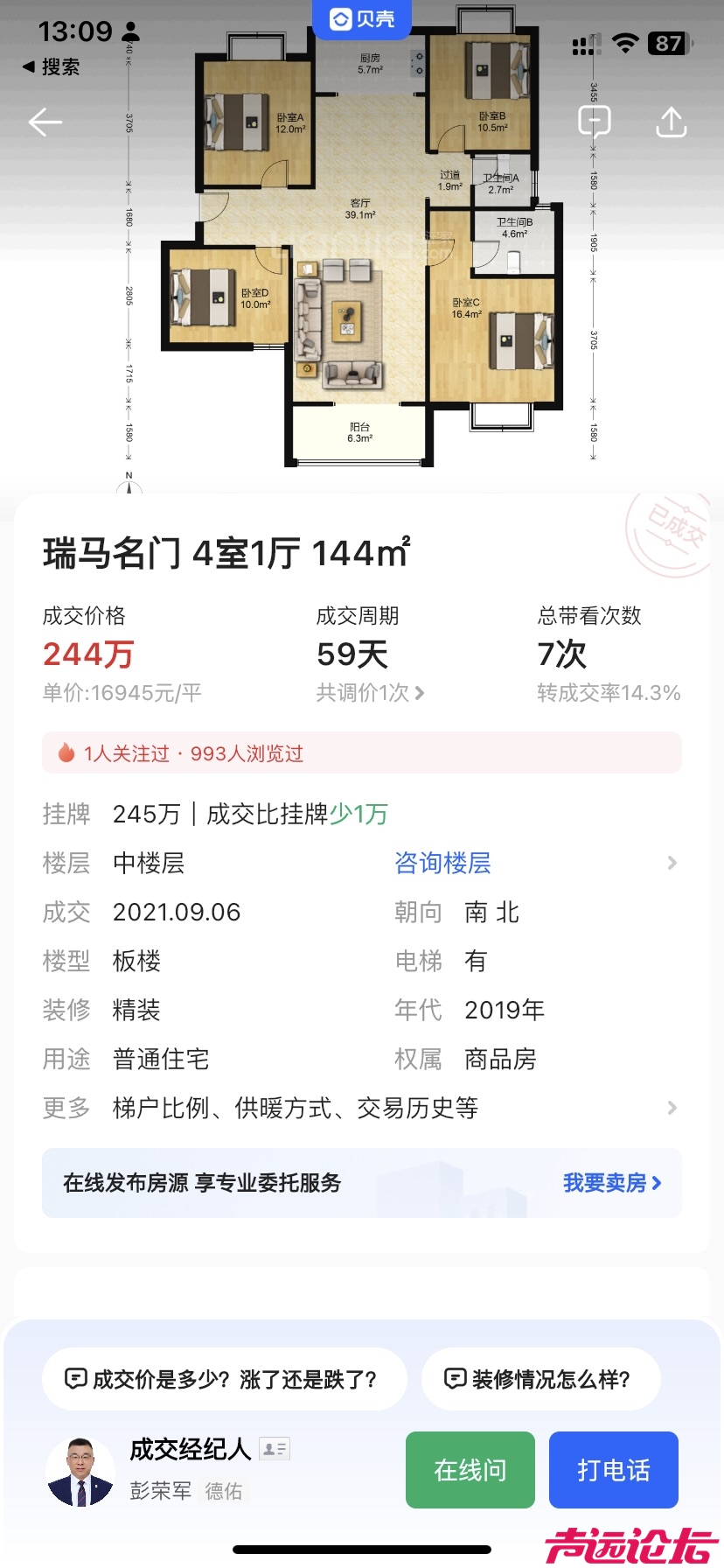View the agent's business card icon
The width and height of the screenshot is (724, 1568).
275,1449
